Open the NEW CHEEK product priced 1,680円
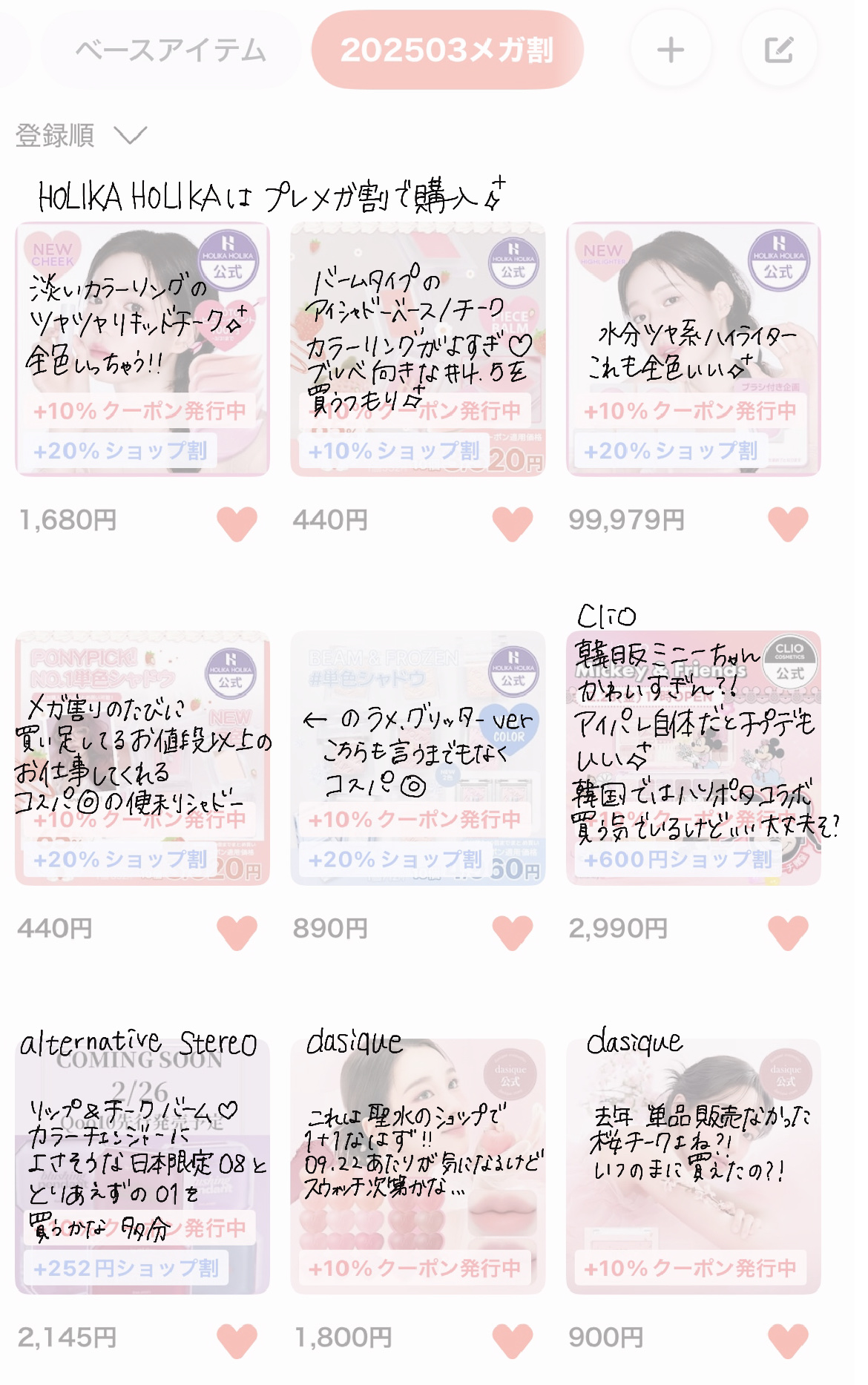The width and height of the screenshot is (868, 1385). click(142, 349)
